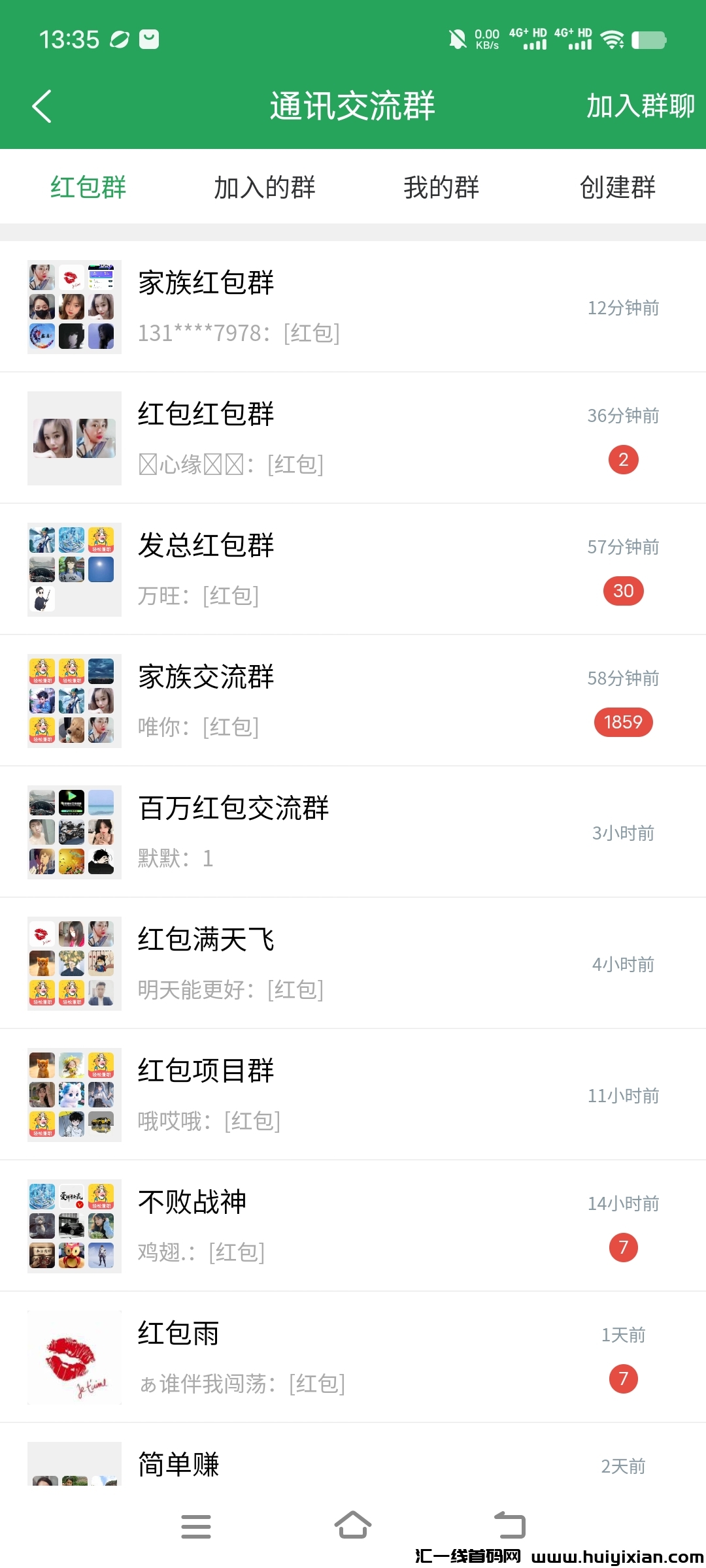Viewport: 706px width, 1568px height.
Task: Select the 红包群 tab
Action: tap(88, 188)
